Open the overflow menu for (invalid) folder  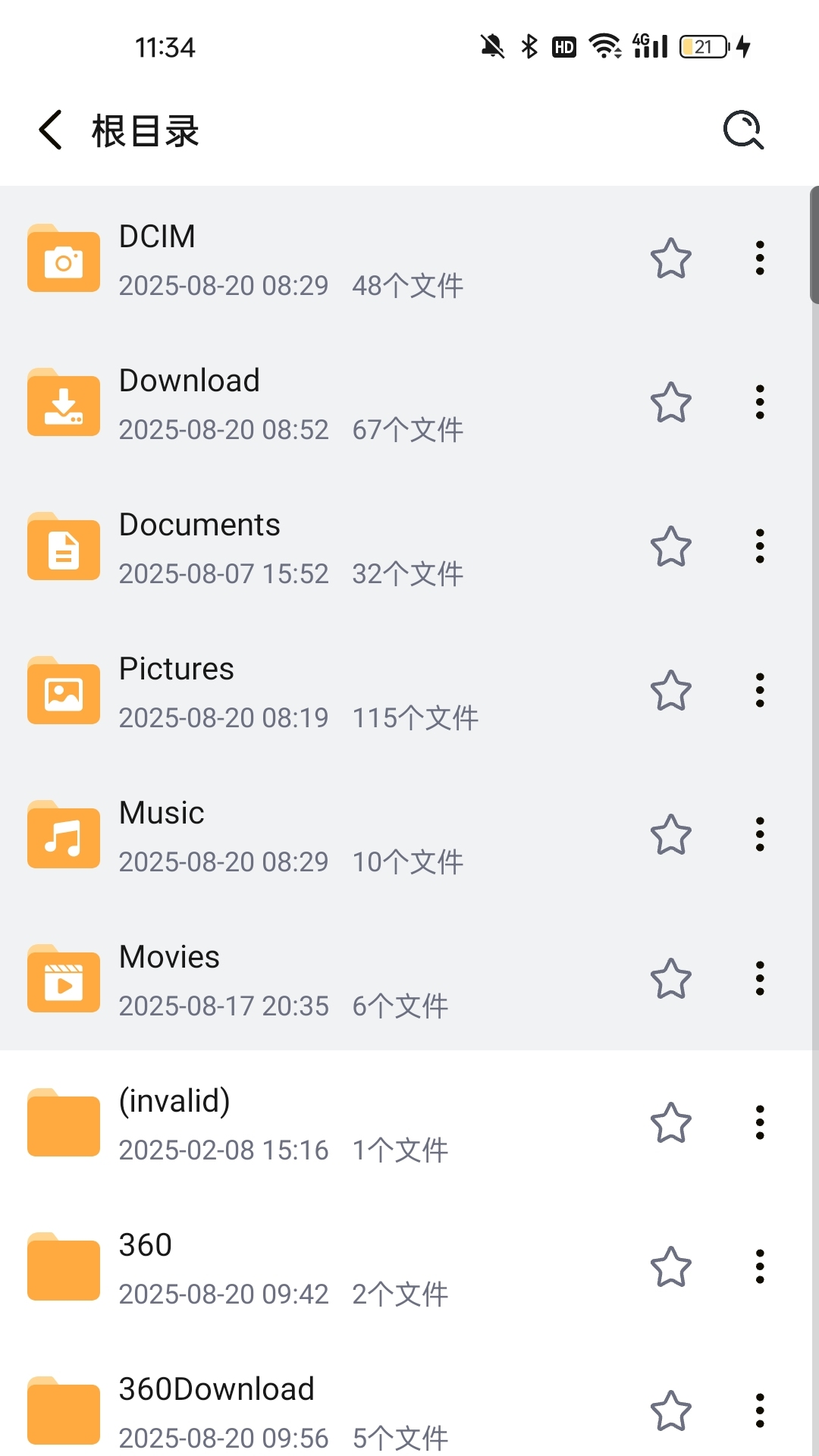[x=760, y=1122]
